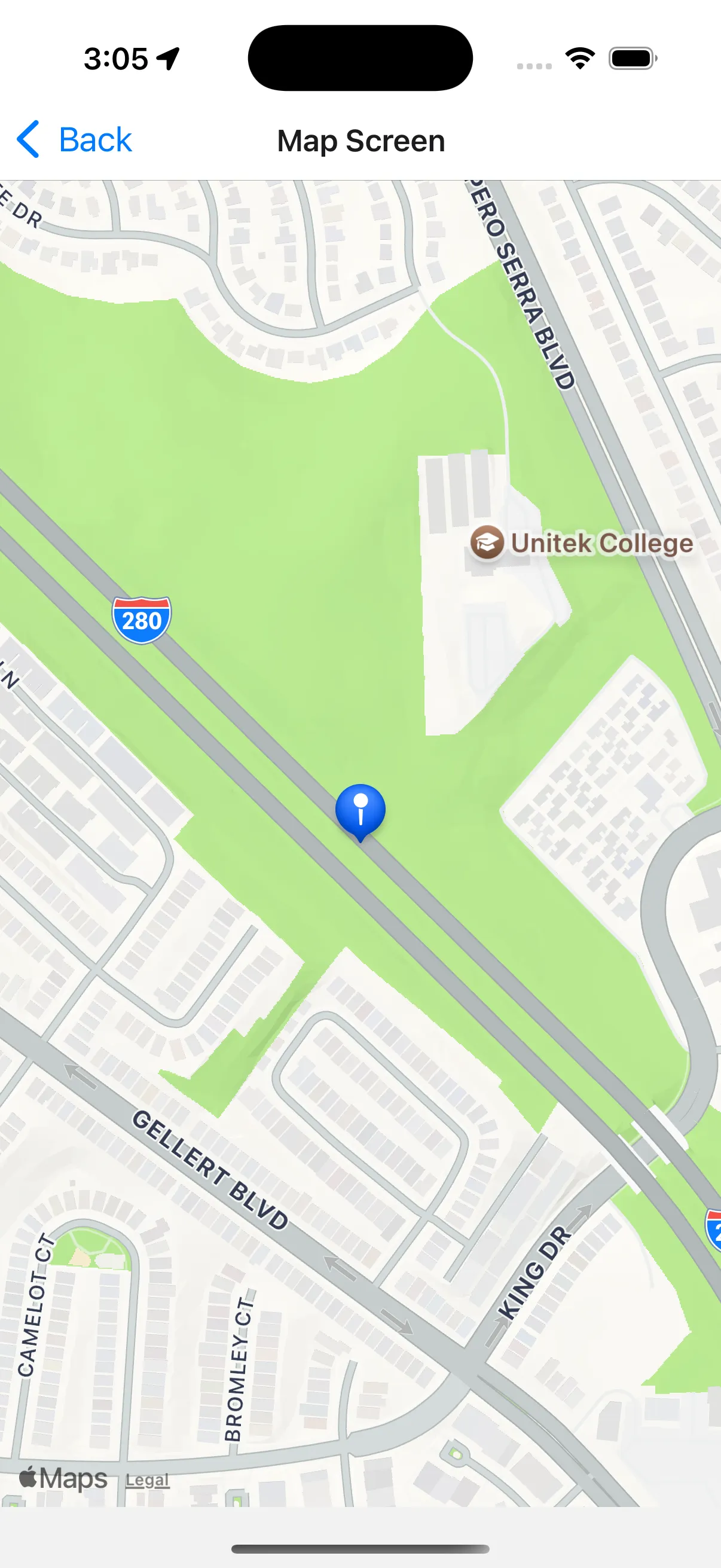721x1568 pixels.
Task: Go back using the Back button
Action: point(74,140)
